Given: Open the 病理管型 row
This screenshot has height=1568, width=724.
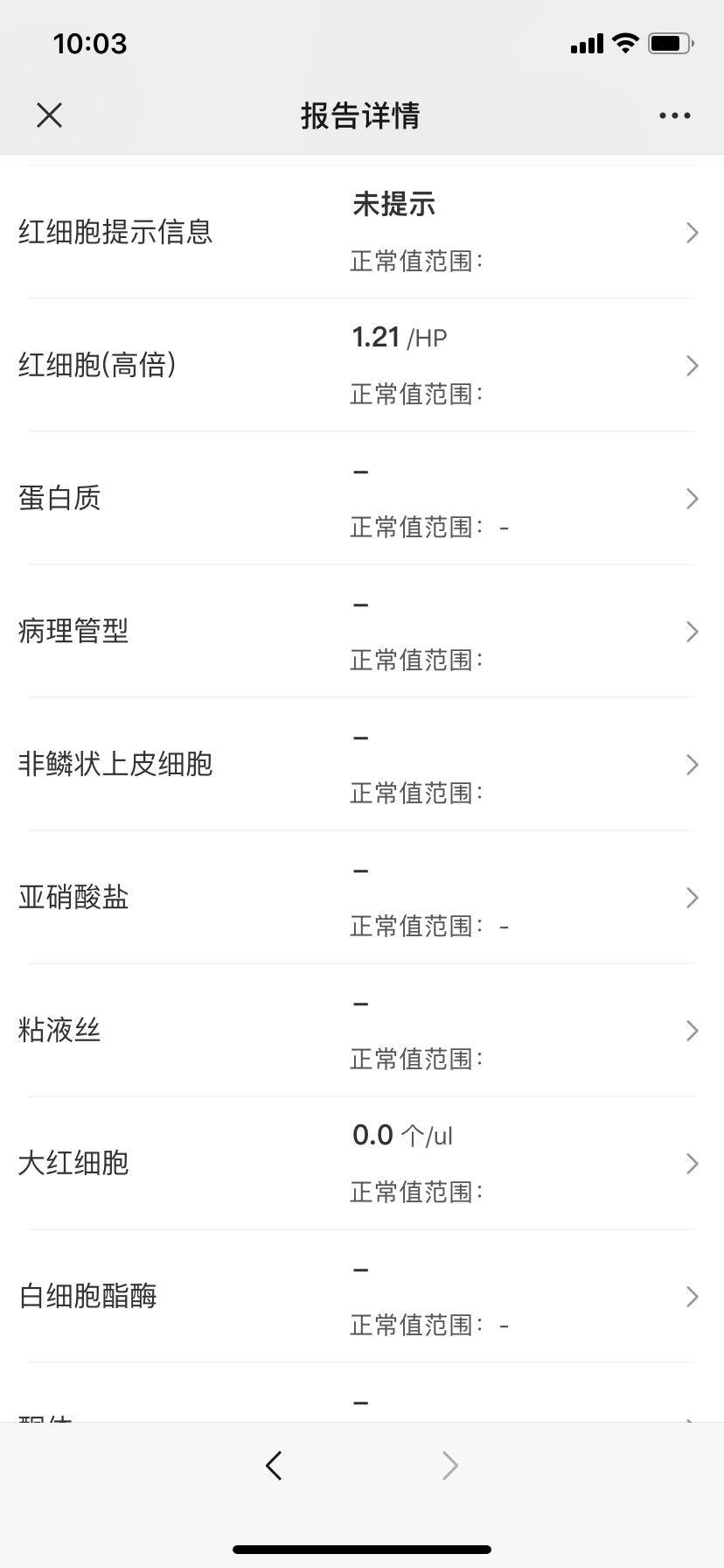Looking at the screenshot, I should coord(361,631).
